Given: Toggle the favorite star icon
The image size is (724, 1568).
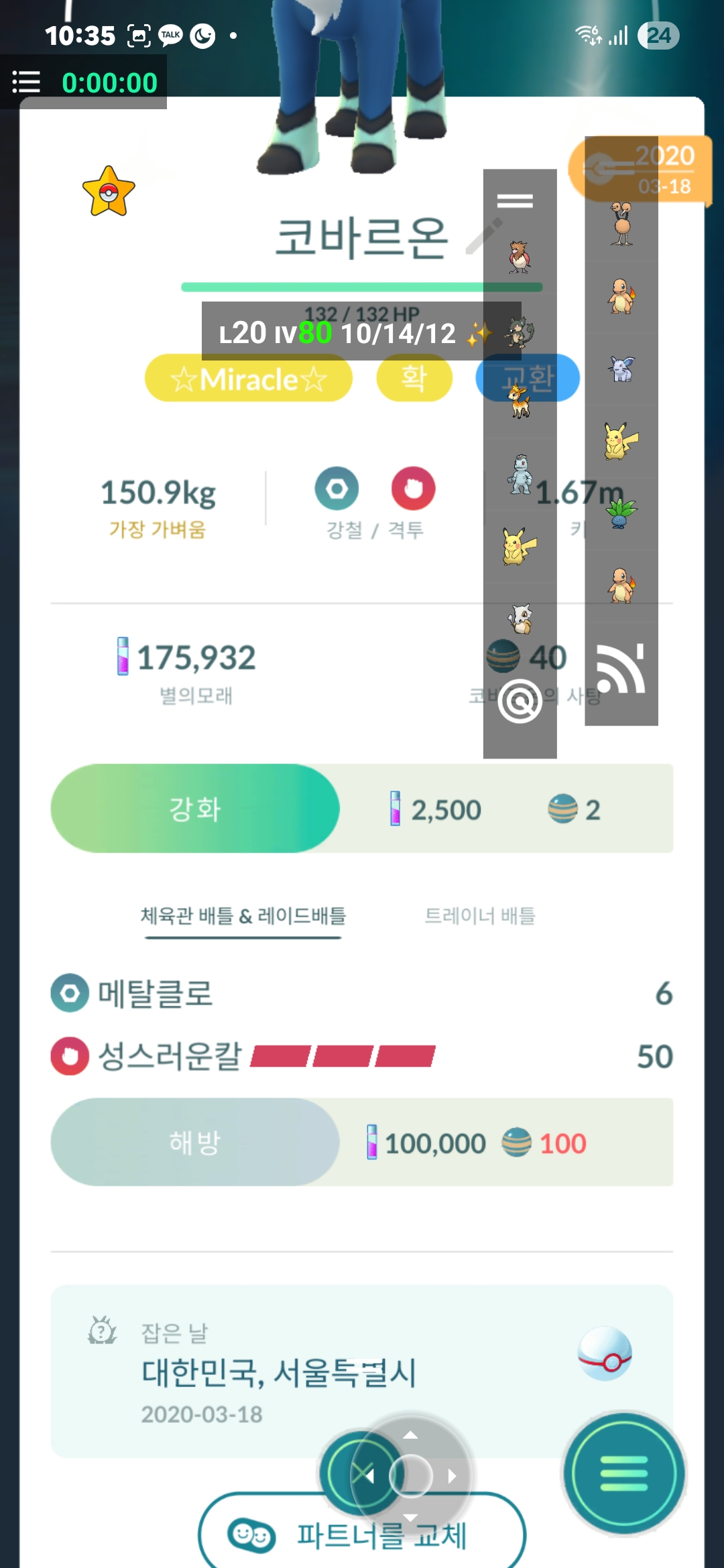Looking at the screenshot, I should pyautogui.click(x=109, y=192).
